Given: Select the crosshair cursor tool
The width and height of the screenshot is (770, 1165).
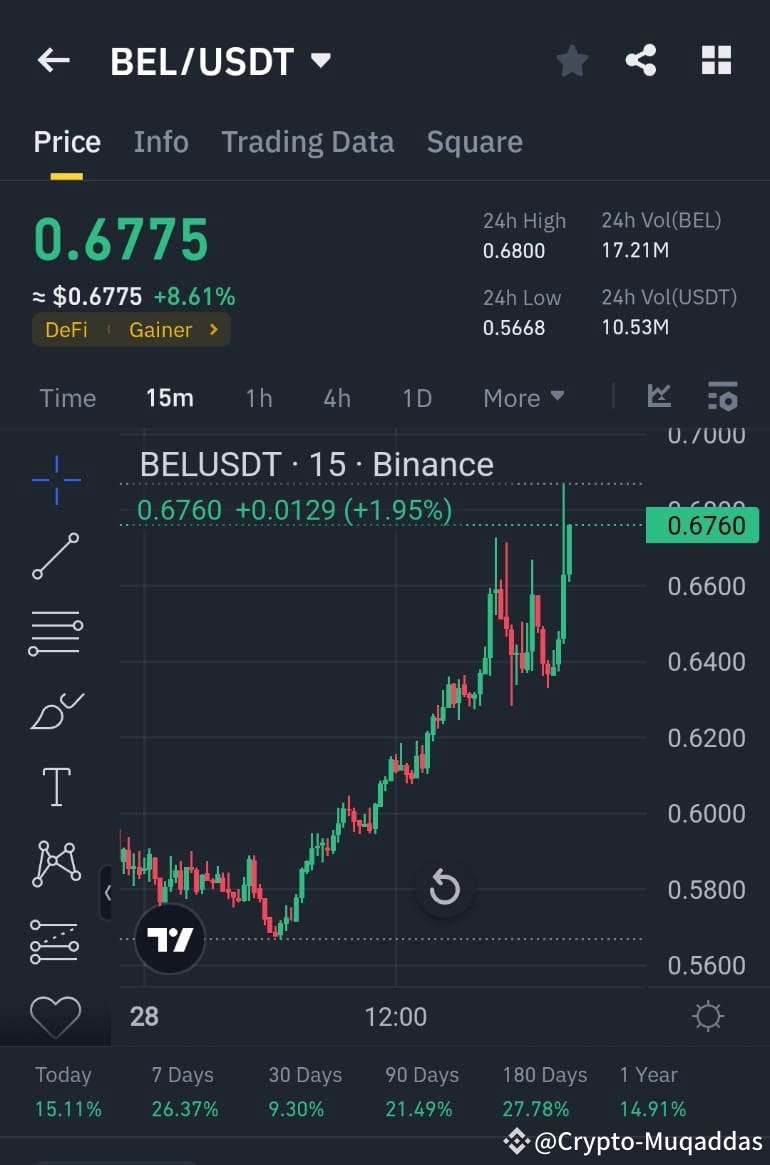Looking at the screenshot, I should click(55, 480).
